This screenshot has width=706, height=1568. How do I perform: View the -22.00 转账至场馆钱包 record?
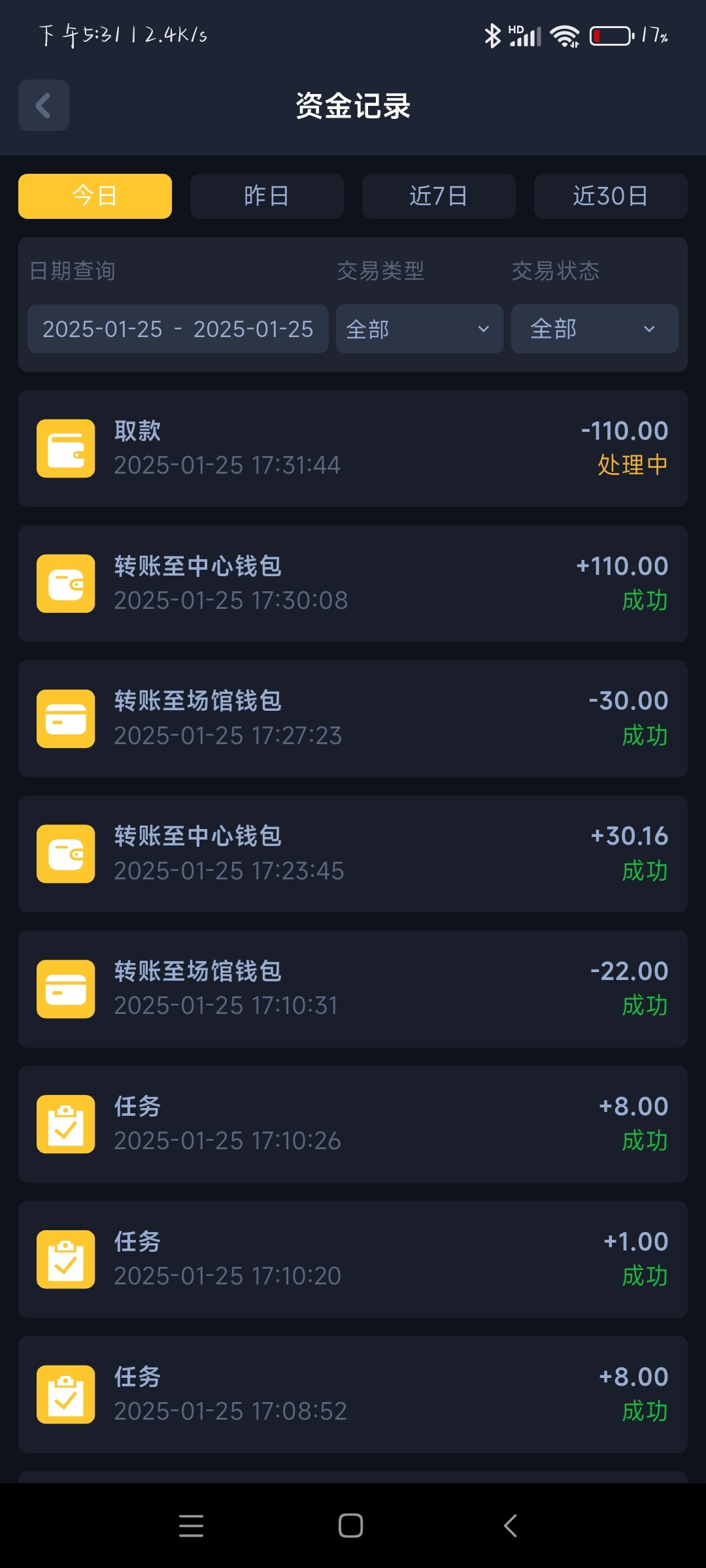[353, 989]
